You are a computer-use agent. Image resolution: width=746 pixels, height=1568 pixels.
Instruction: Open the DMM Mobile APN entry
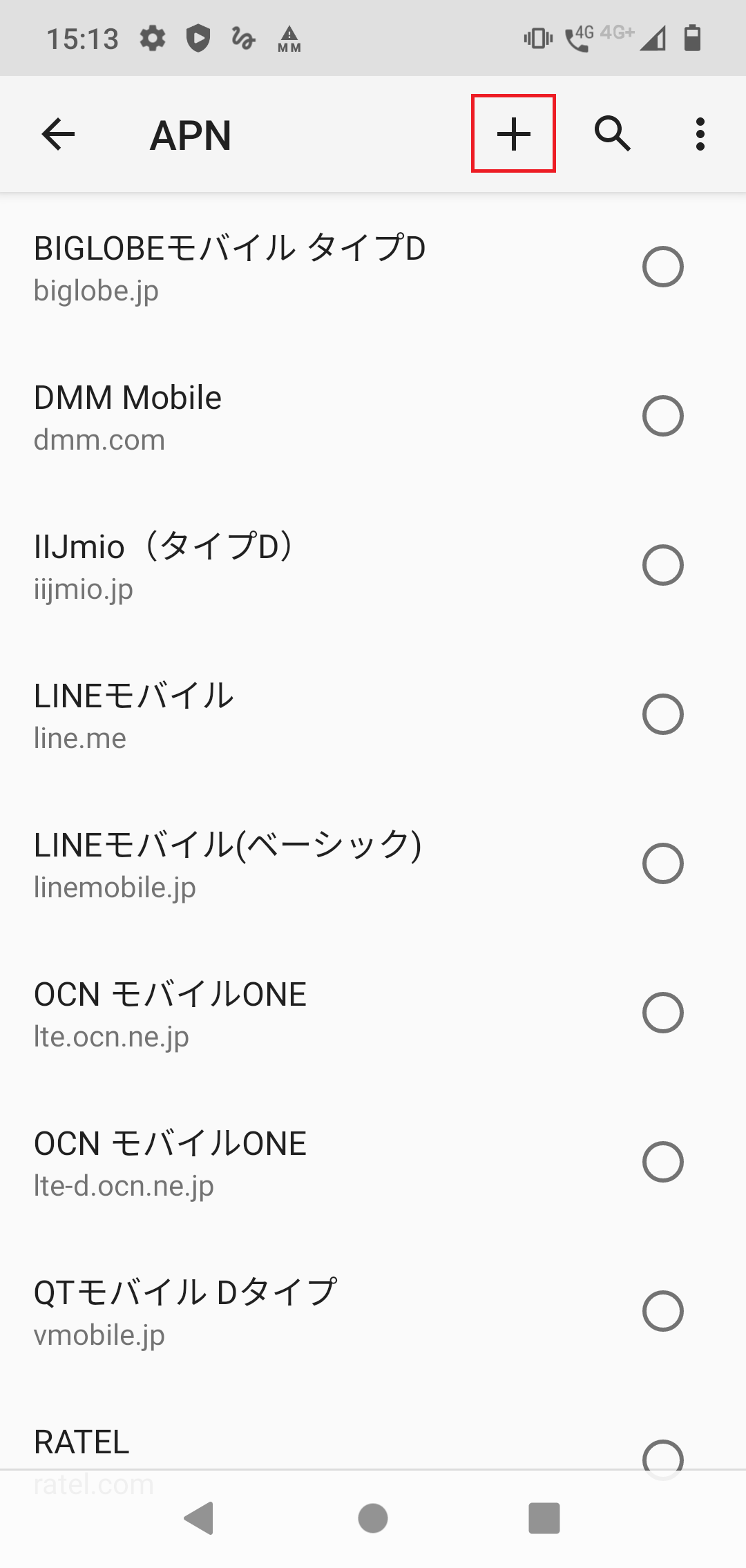(207, 415)
